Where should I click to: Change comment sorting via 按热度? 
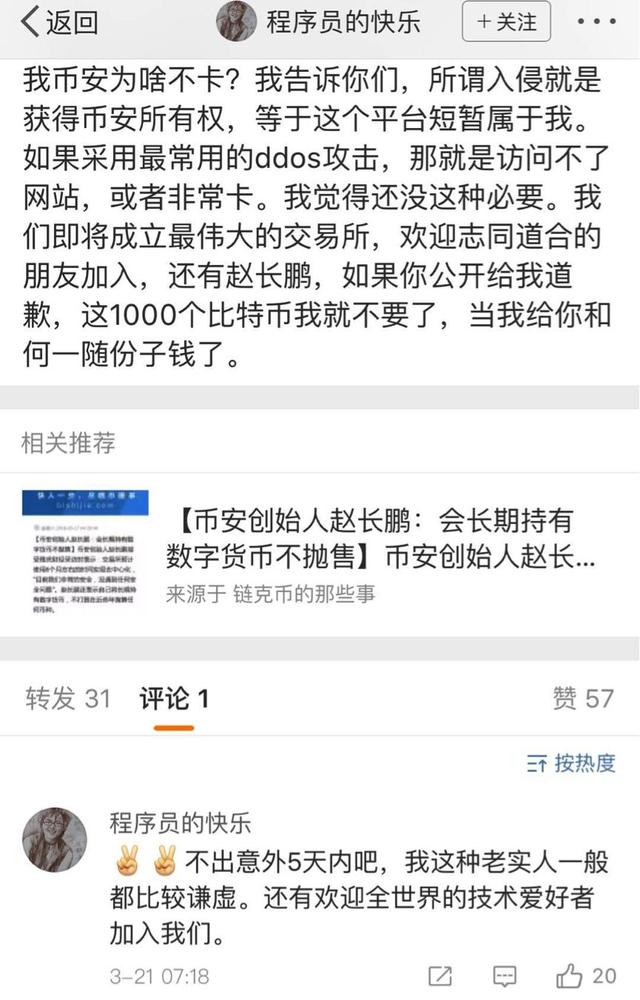coord(571,764)
